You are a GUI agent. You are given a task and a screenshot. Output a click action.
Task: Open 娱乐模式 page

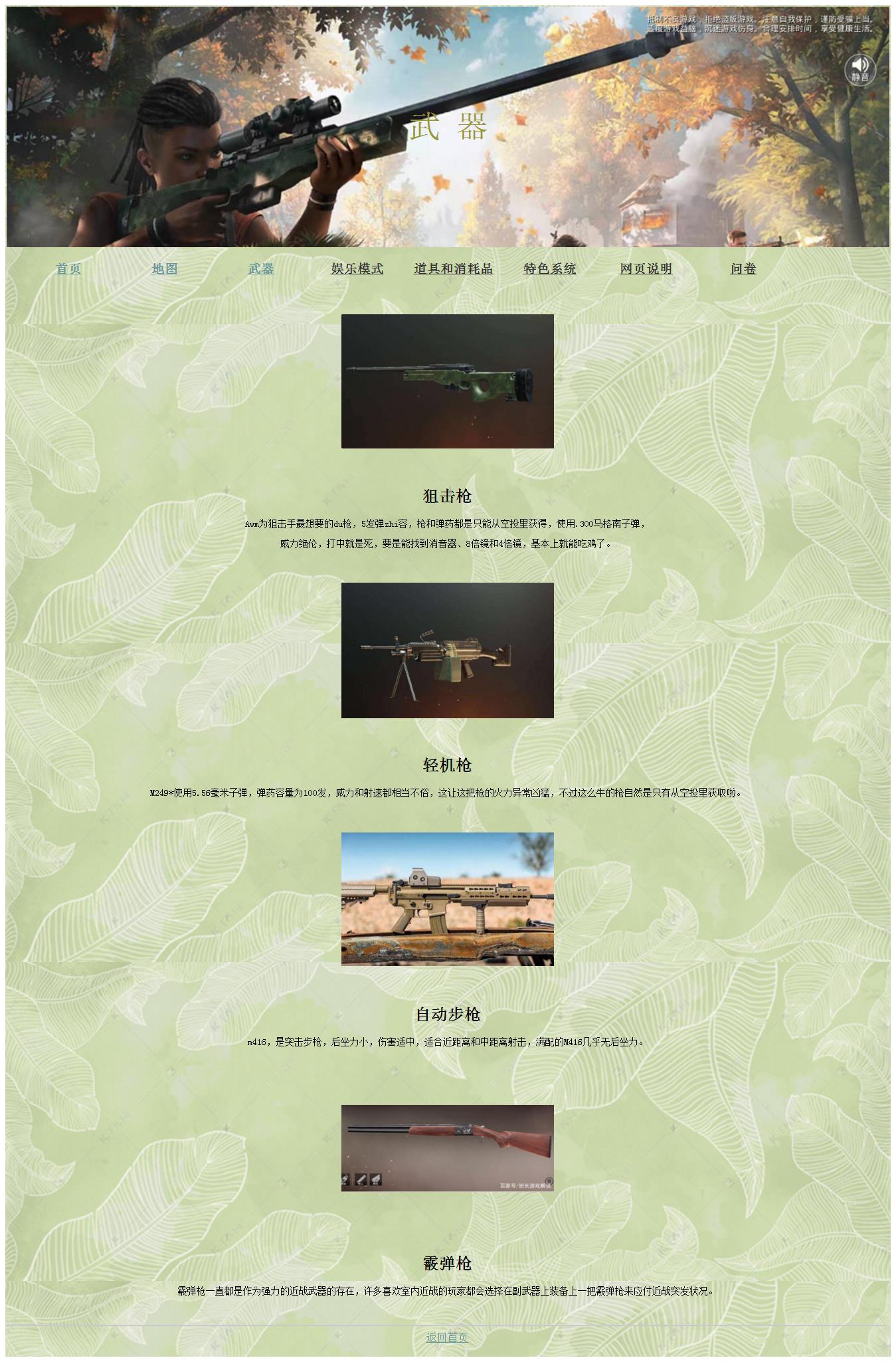pos(357,268)
